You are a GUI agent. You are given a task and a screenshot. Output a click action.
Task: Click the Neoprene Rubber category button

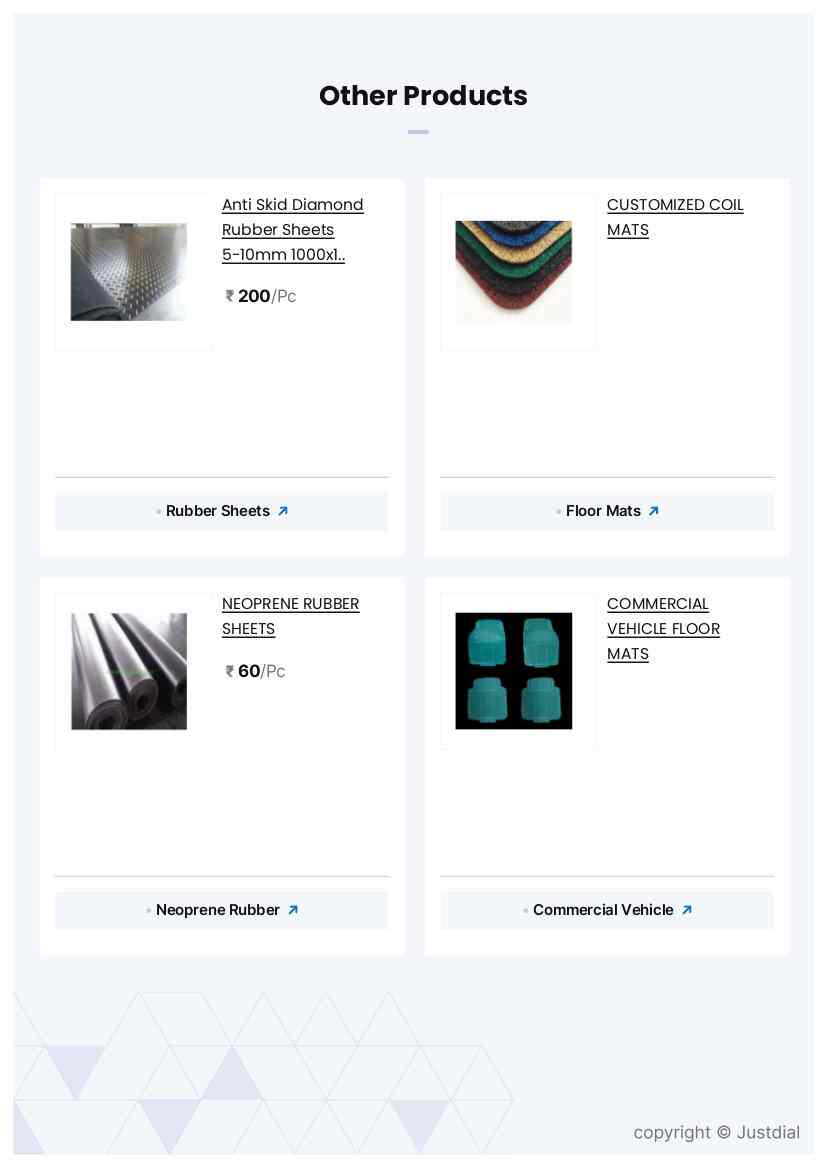221,910
